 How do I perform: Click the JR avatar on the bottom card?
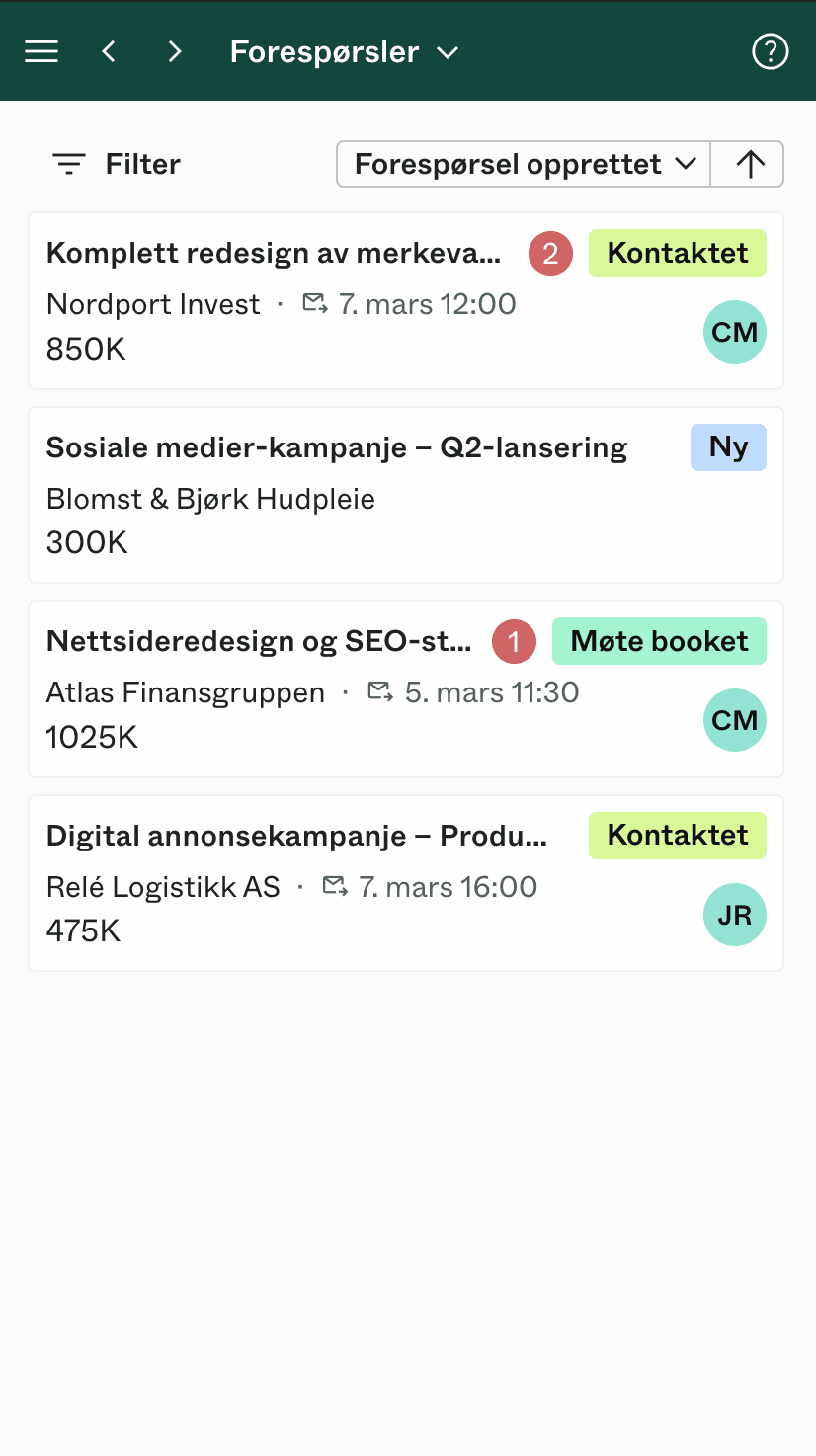[x=734, y=915]
